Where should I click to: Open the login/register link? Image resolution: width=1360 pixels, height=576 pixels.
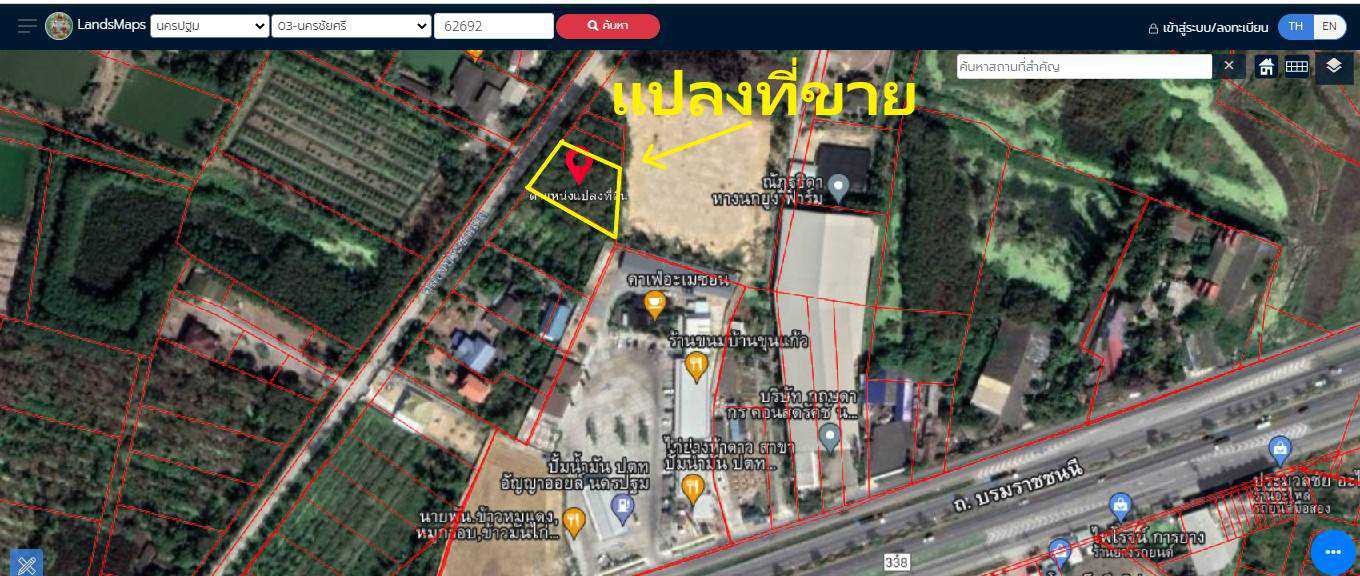pyautogui.click(x=1208, y=28)
